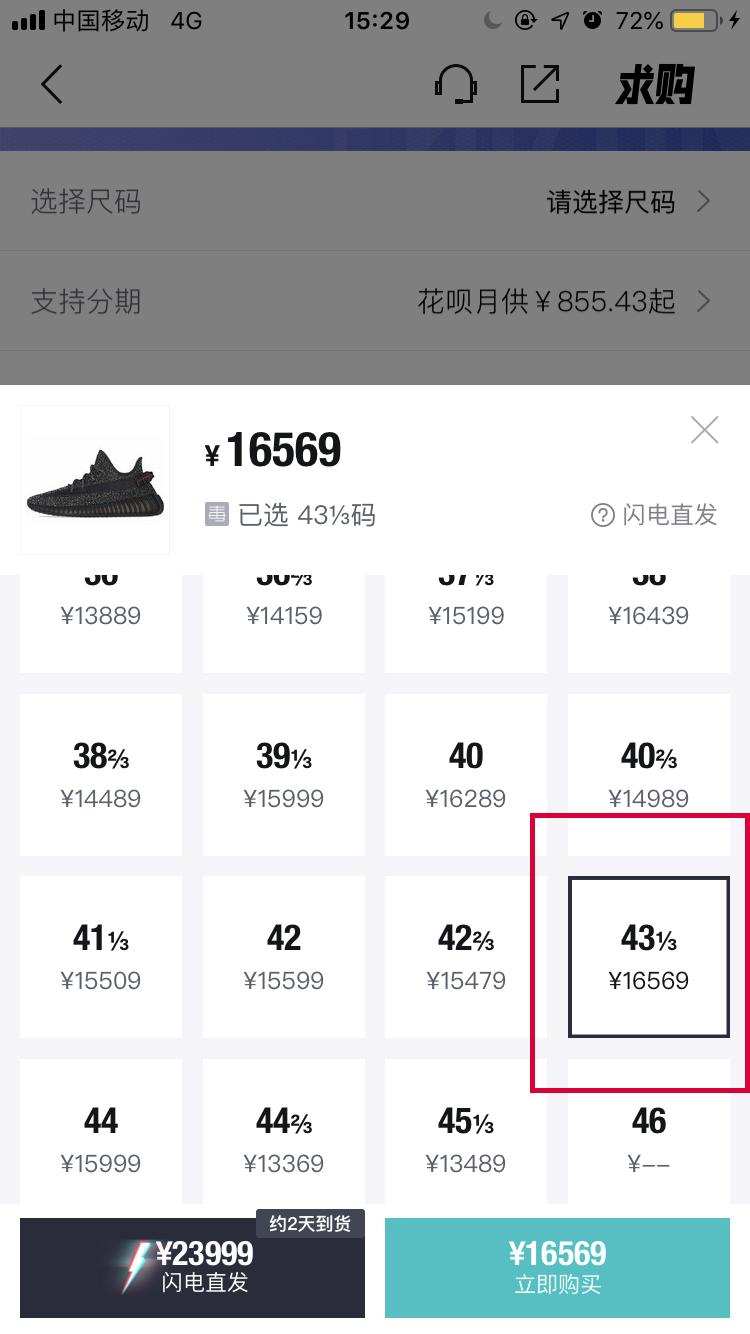Tap 立即购买 to buy now for ¥16569
Viewport: 750px width, 1334px height.
tap(557, 1267)
